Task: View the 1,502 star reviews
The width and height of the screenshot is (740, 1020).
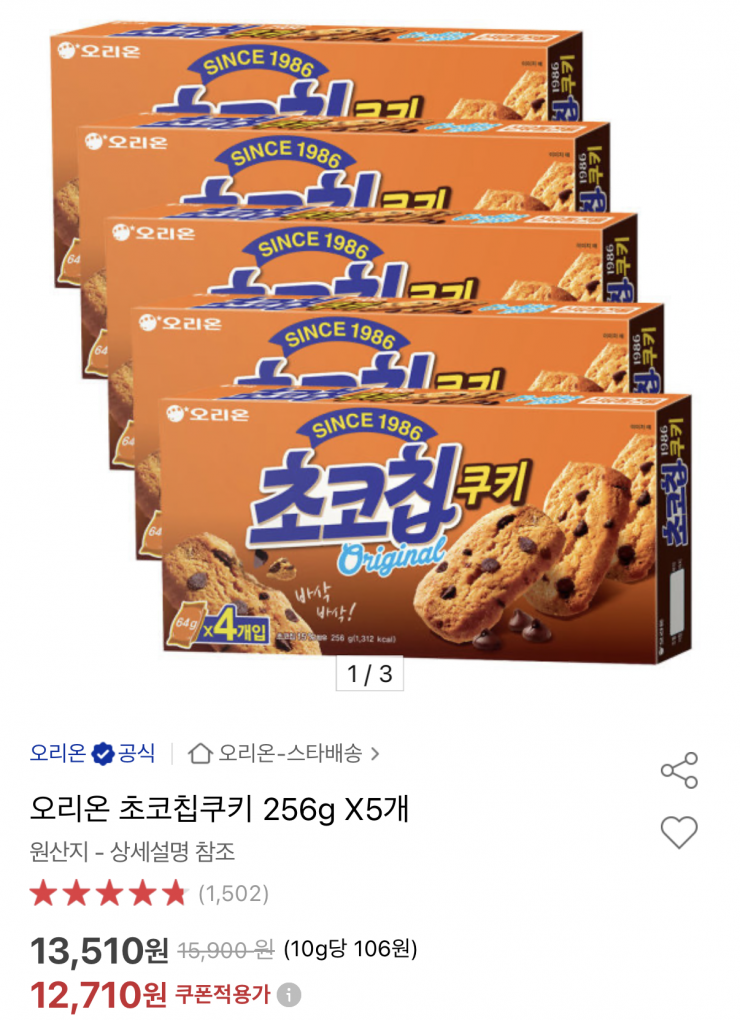Action: [149, 893]
